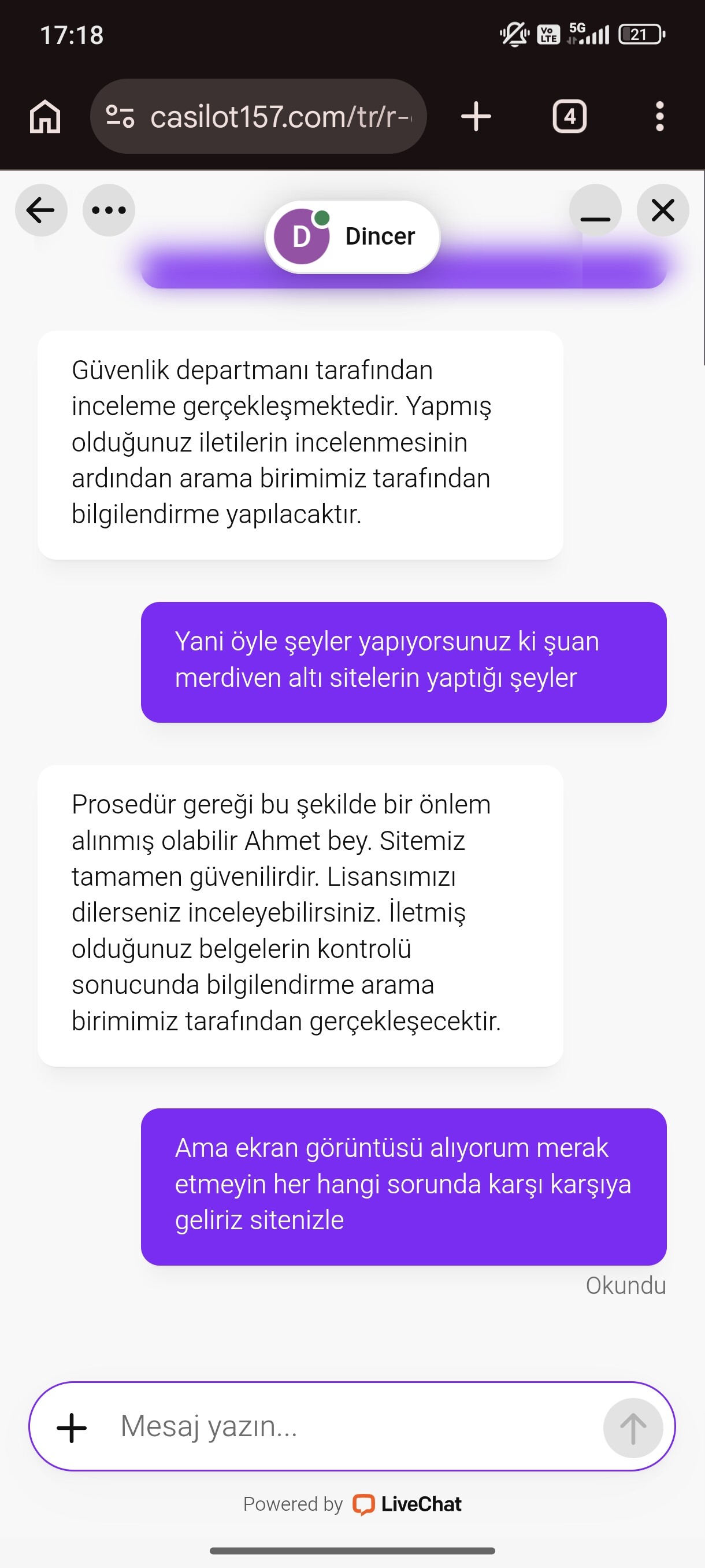Go to the browser home page

pyautogui.click(x=46, y=116)
